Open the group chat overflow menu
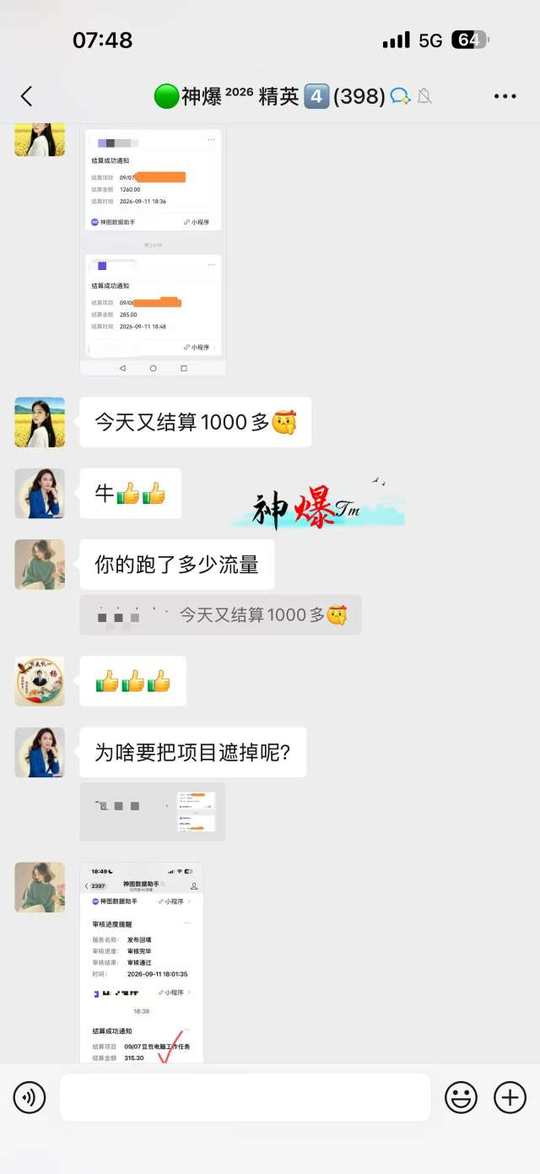Screen dimensions: 540x1174 pos(505,97)
